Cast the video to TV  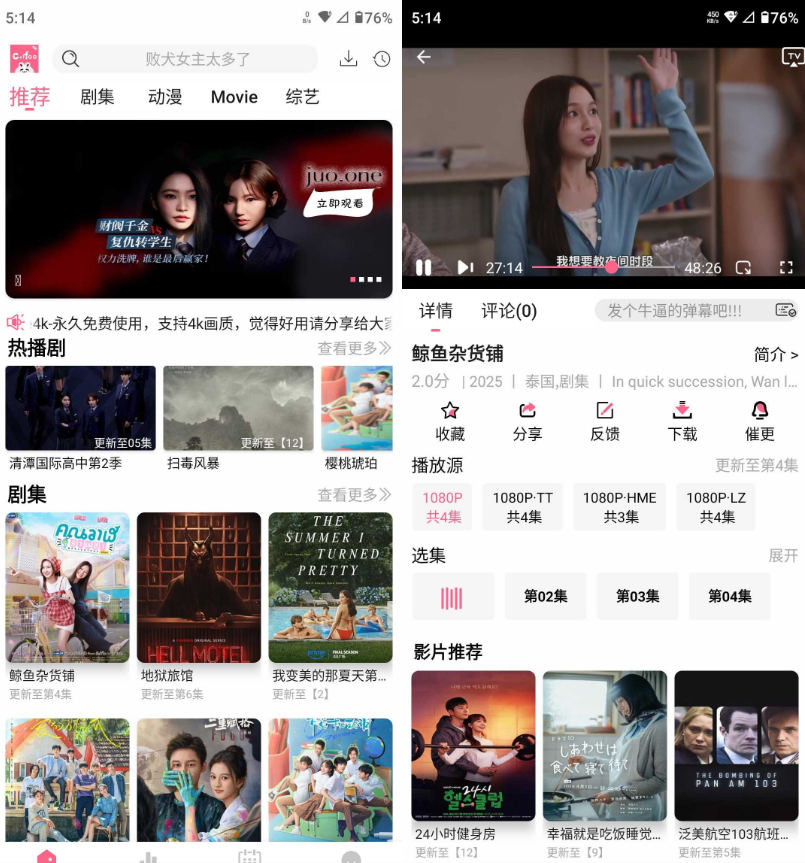click(792, 58)
